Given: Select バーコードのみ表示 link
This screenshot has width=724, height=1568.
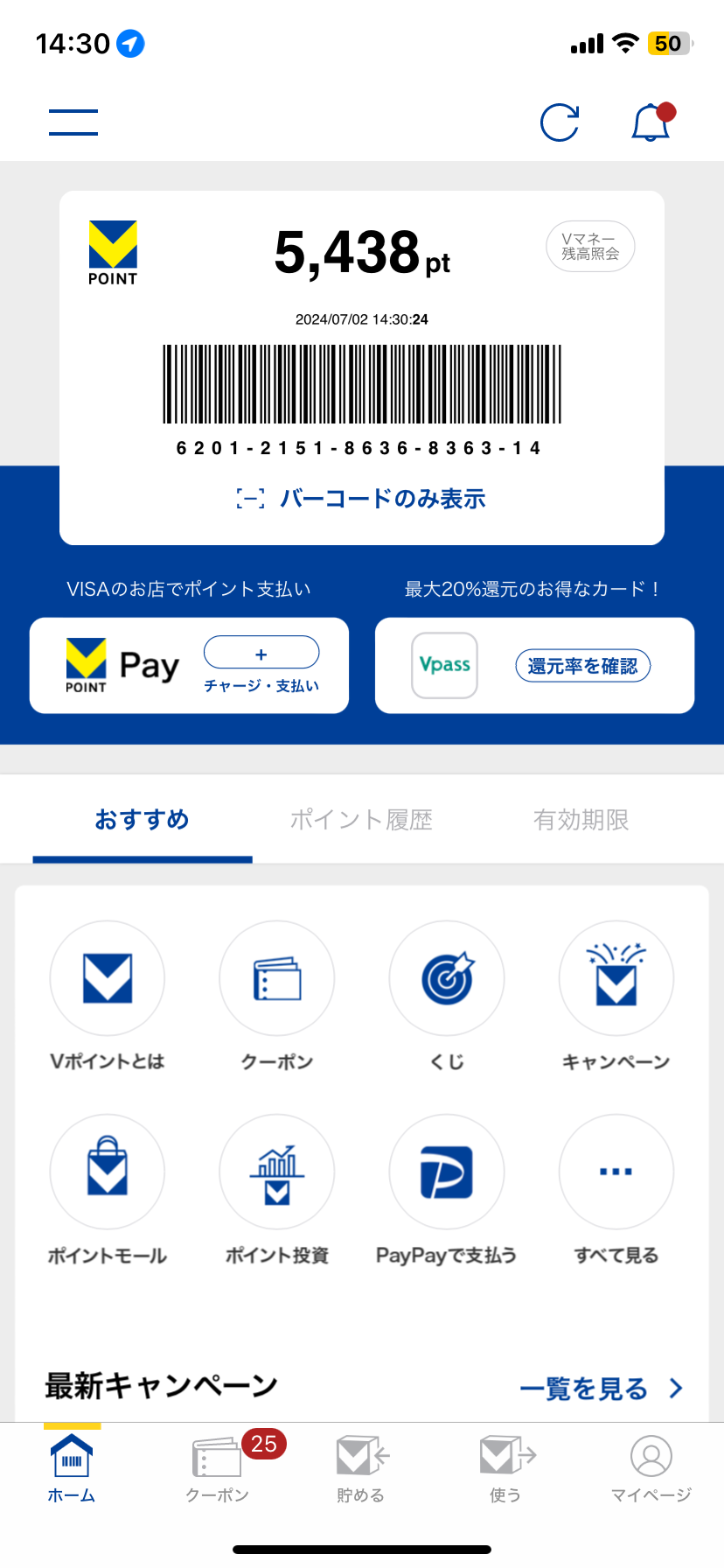Looking at the screenshot, I should tap(362, 499).
